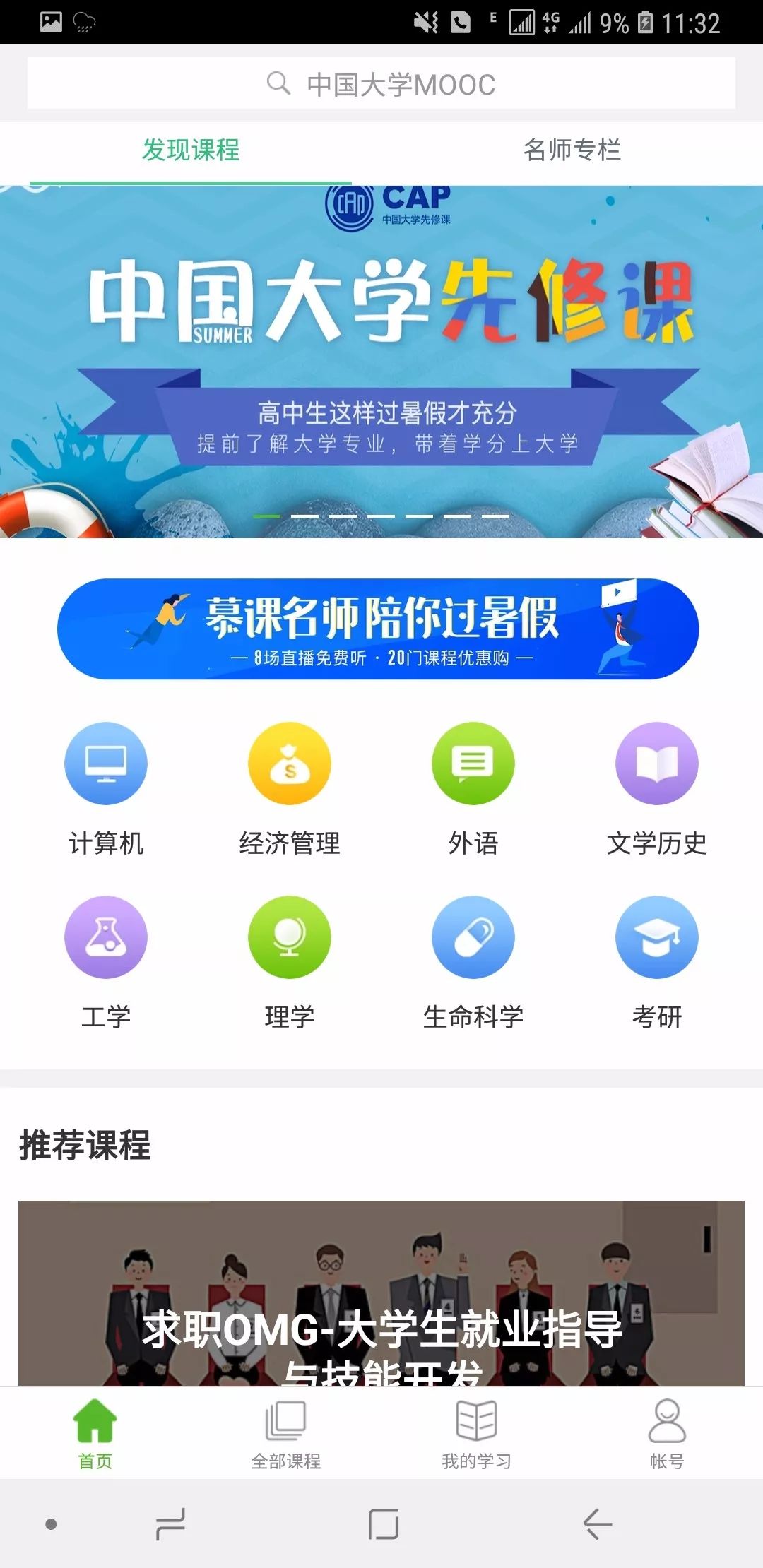Switch to the 名师专栏 tab
The width and height of the screenshot is (763, 1568).
click(x=572, y=150)
